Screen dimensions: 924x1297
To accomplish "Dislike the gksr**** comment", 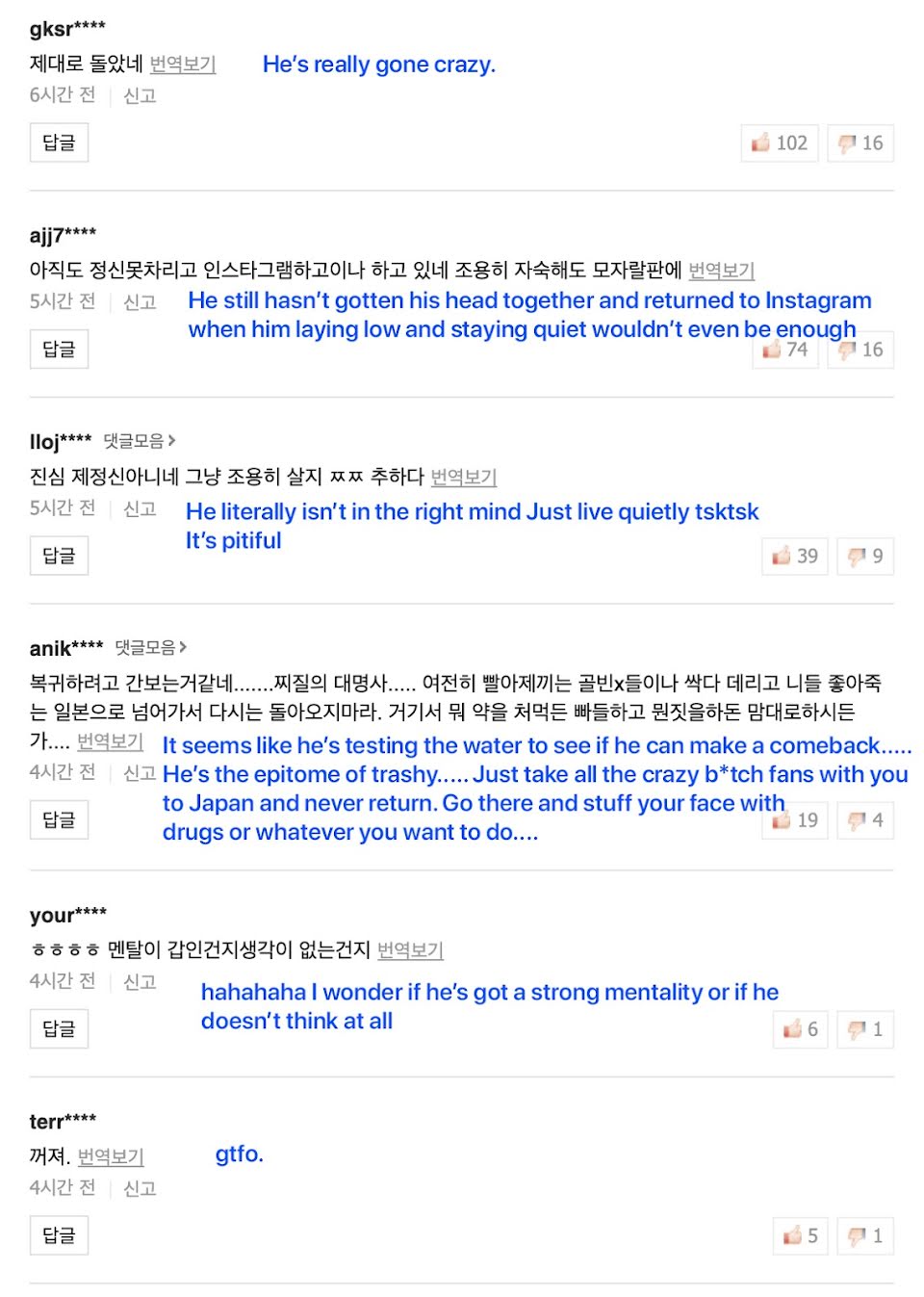I will 860,143.
